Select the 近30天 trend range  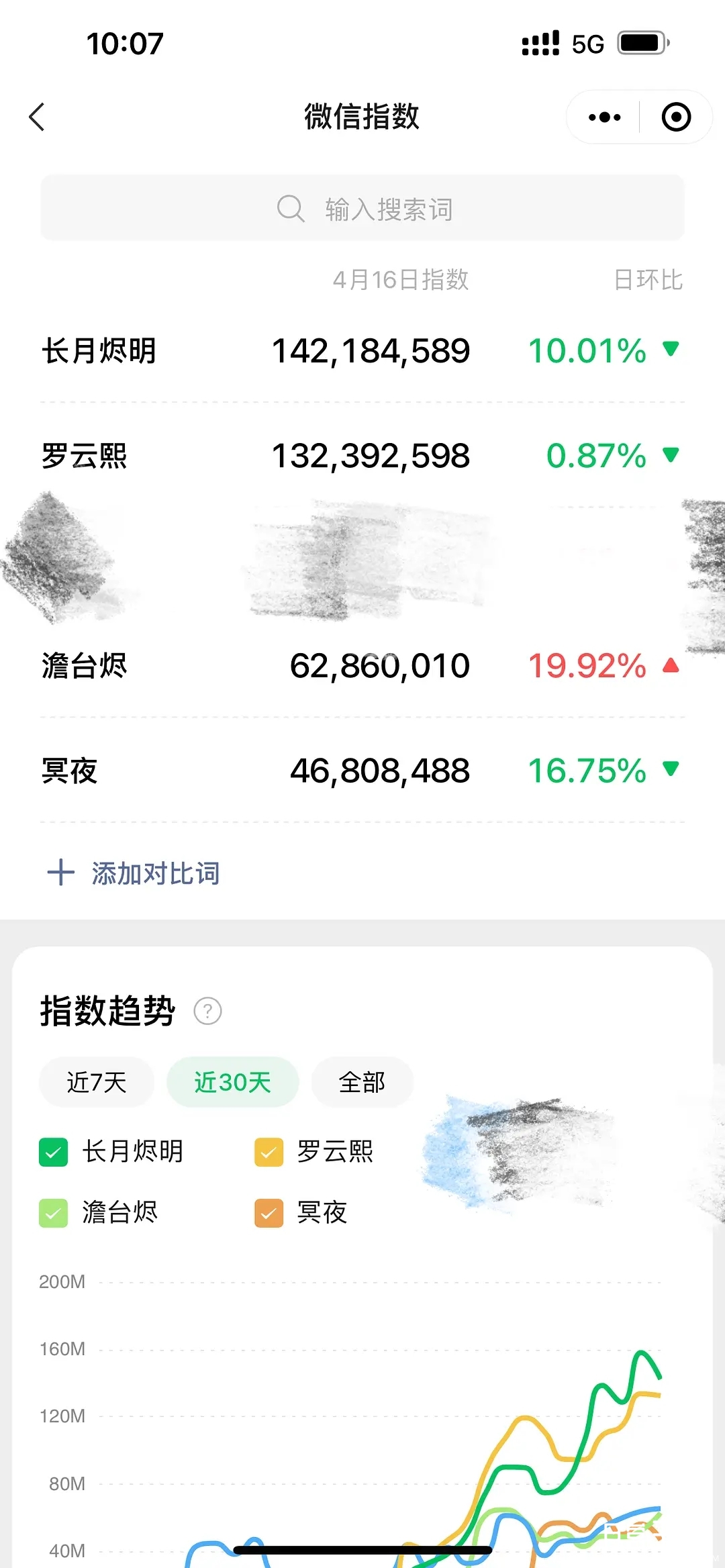232,1082
